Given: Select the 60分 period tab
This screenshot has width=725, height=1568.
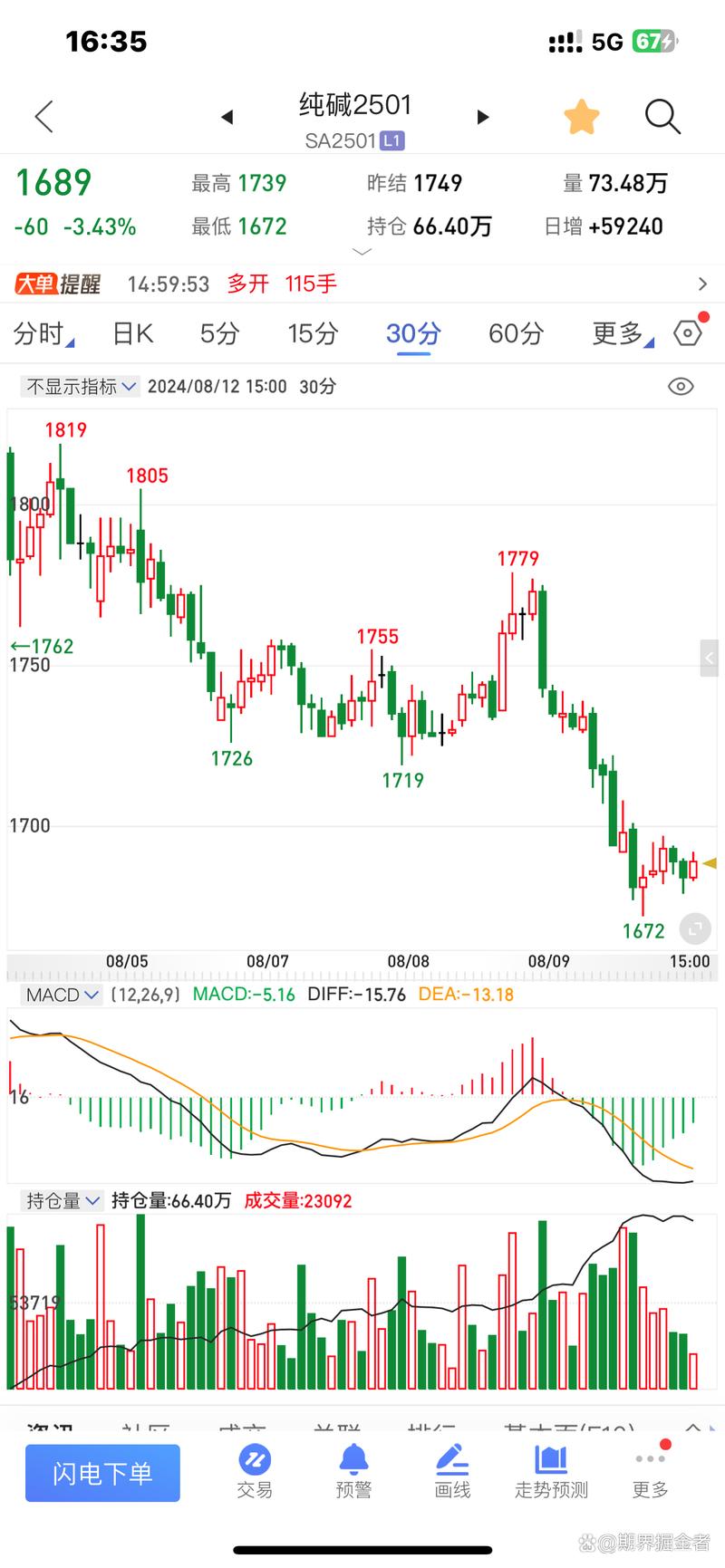Looking at the screenshot, I should (516, 334).
